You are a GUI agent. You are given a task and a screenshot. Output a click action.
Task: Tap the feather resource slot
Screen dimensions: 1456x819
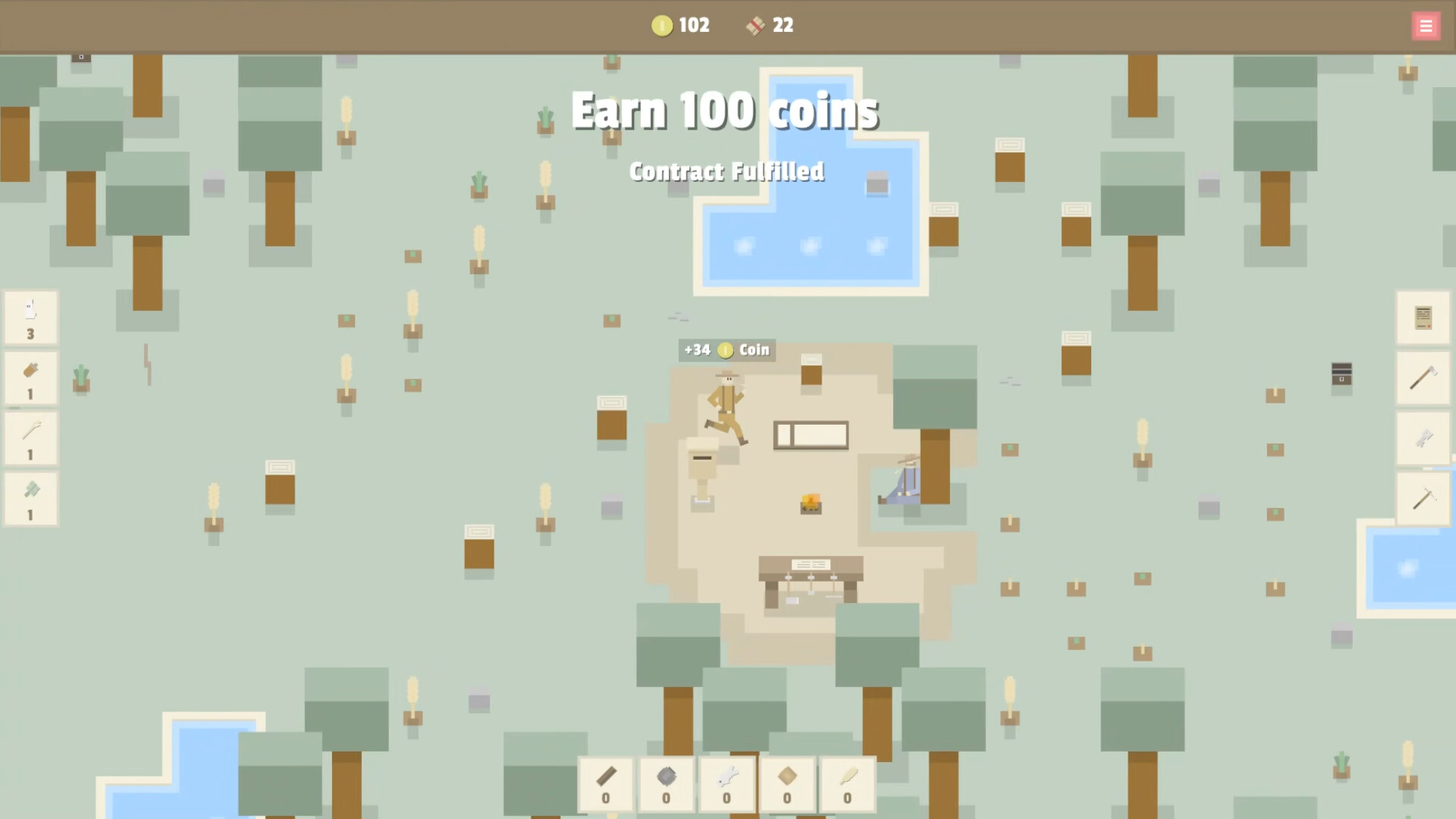[847, 783]
